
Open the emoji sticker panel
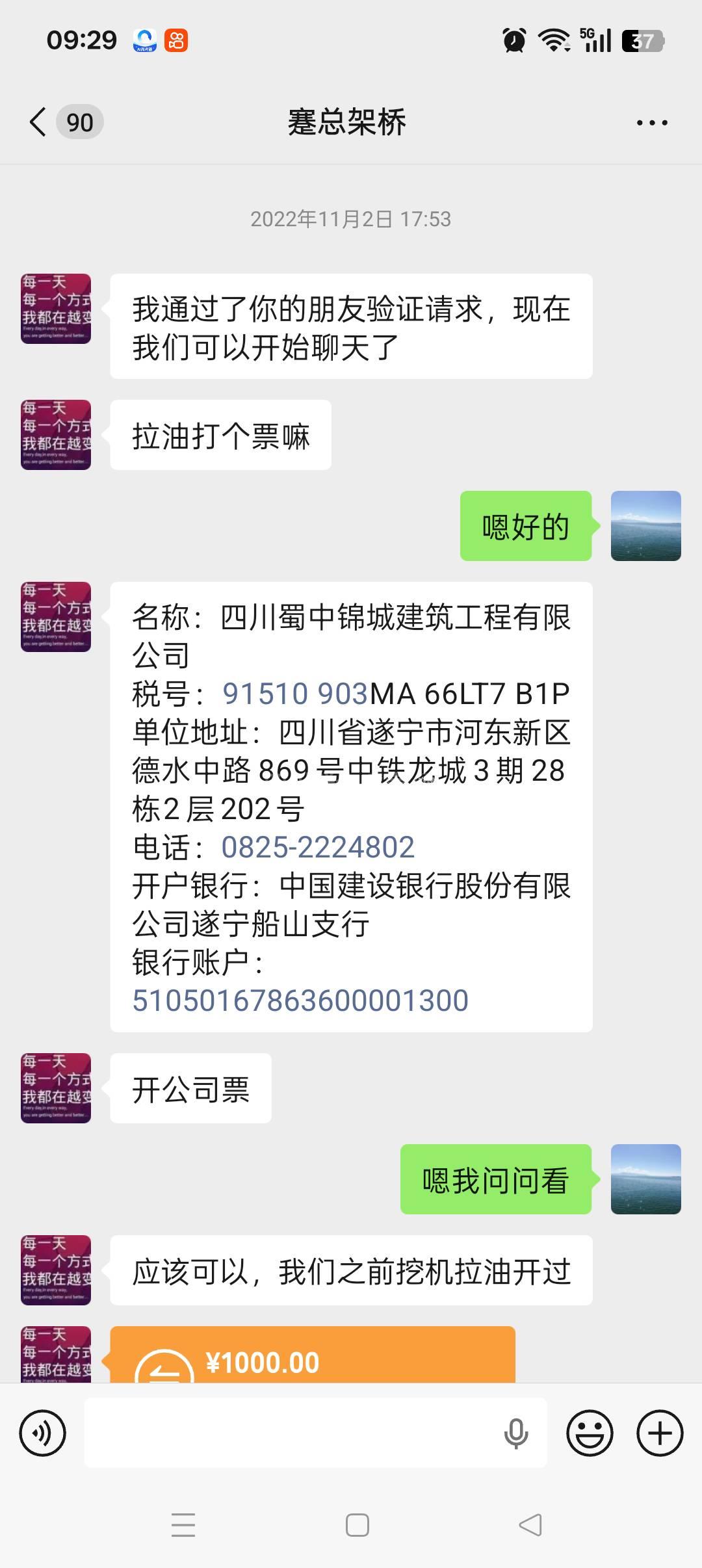point(590,1433)
